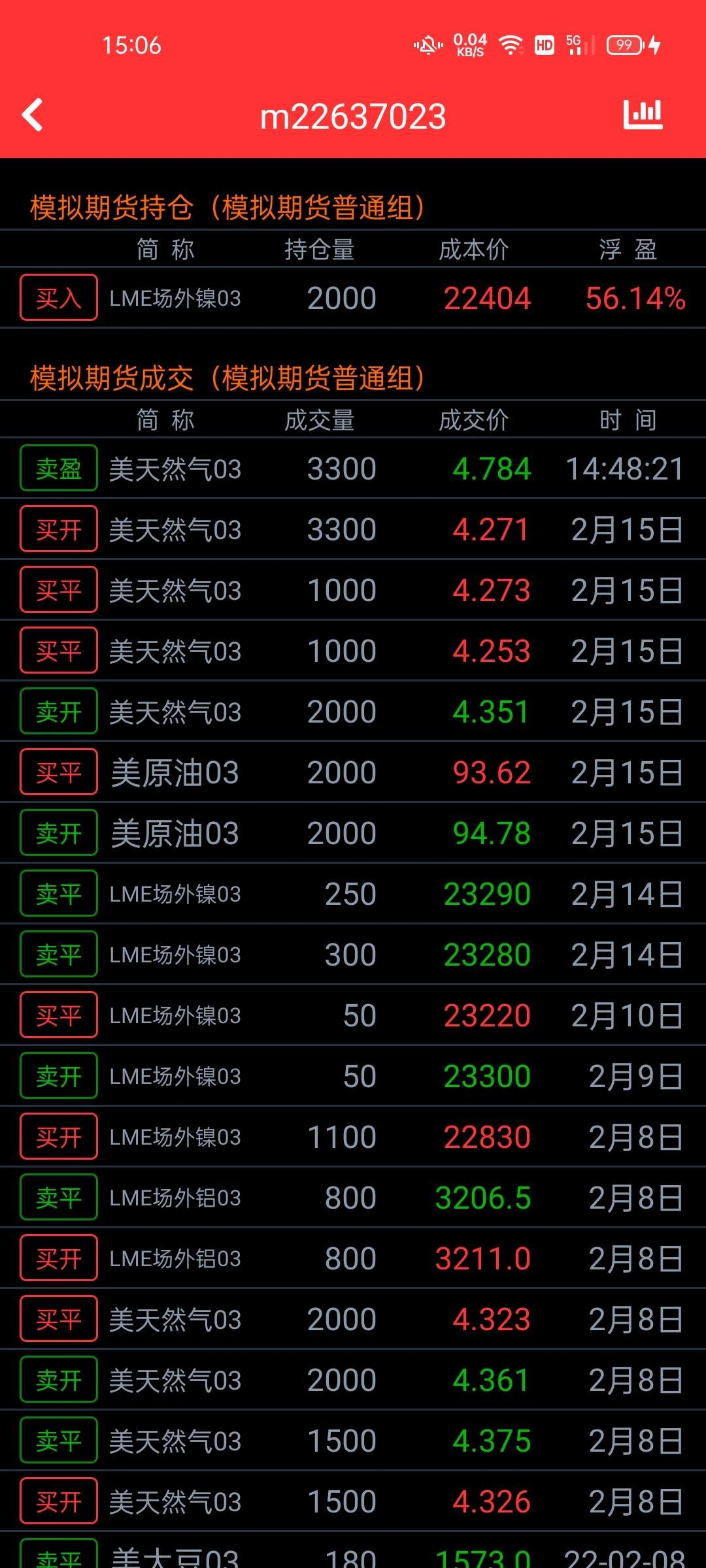This screenshot has height=1568, width=706.
Task: Open the 卖平 LME场外铝03 trade at 3206.5
Action: click(x=353, y=1198)
